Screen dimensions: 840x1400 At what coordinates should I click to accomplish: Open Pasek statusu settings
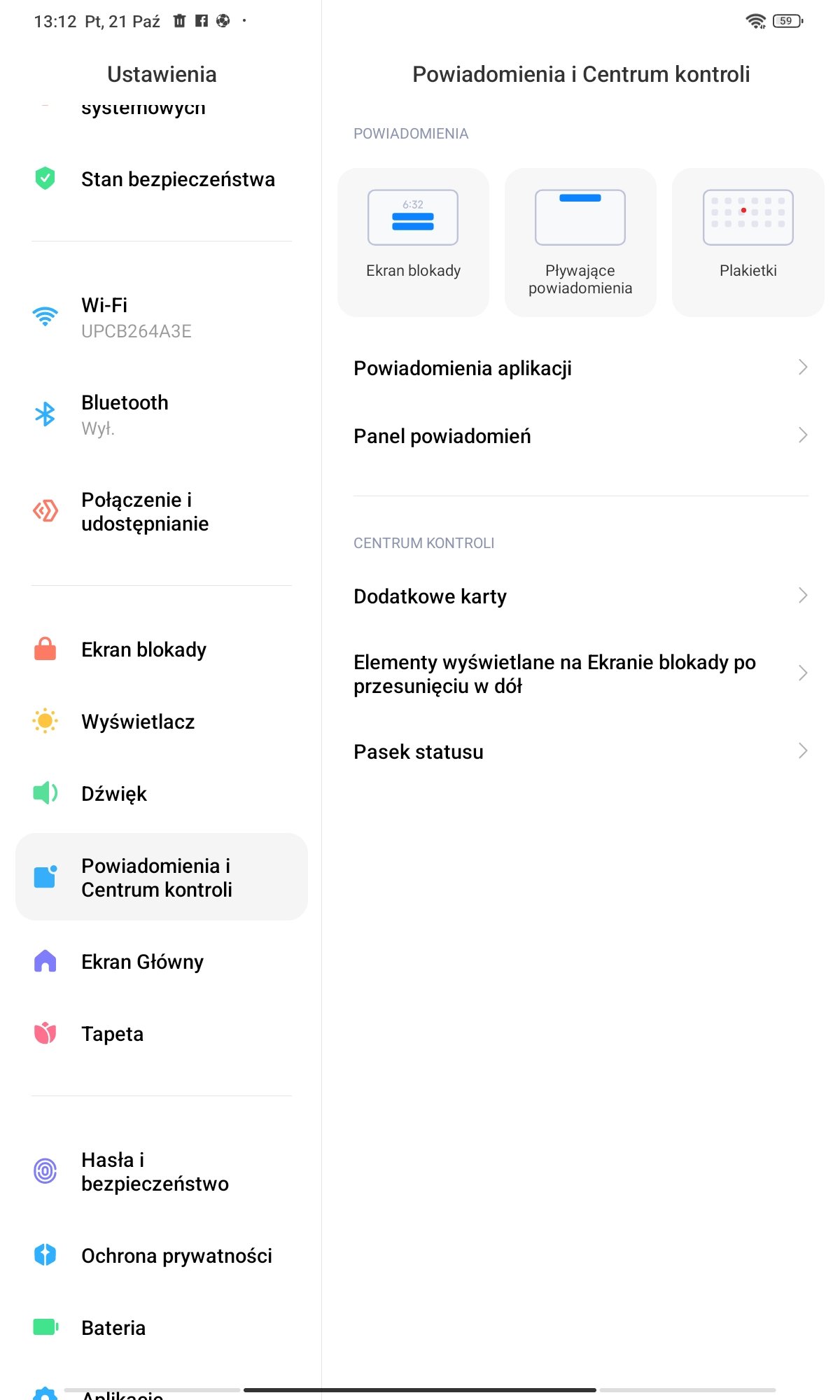(581, 752)
